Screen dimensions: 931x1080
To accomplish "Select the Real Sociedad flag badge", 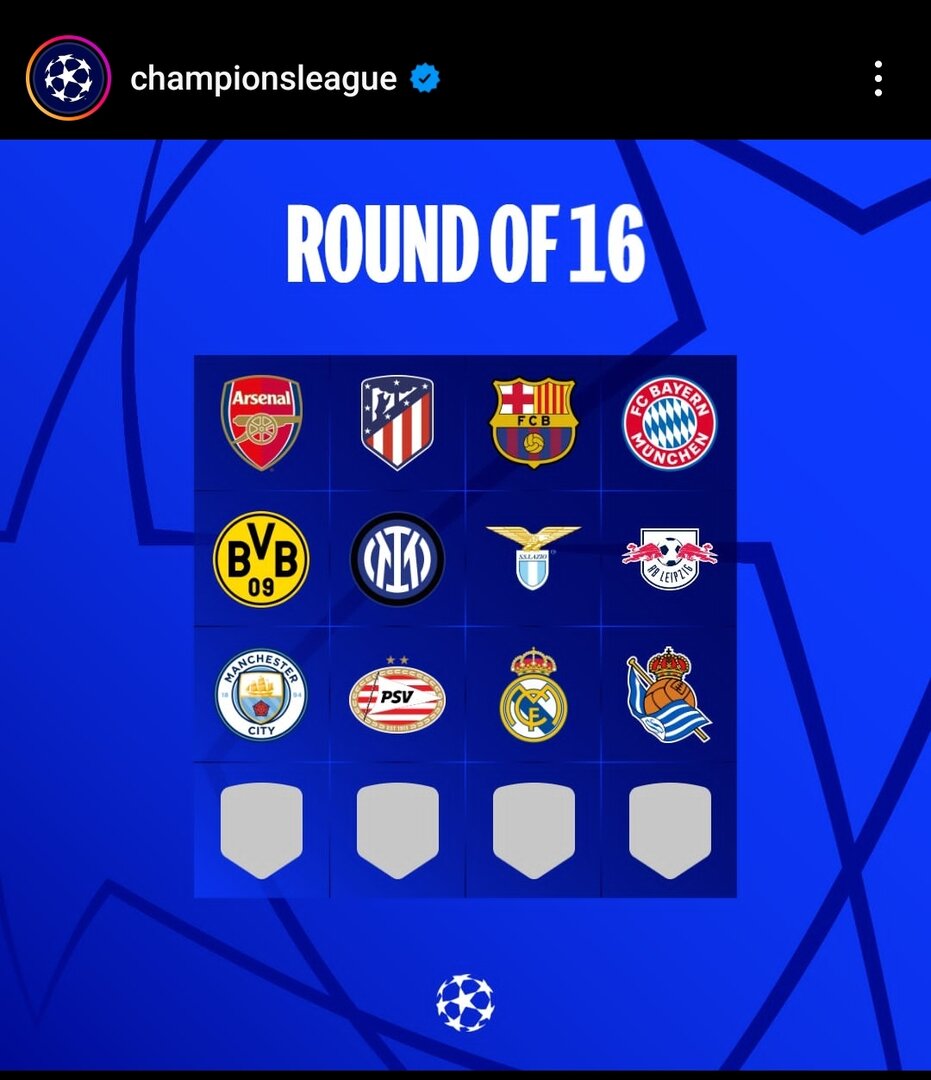I will 669,692.
